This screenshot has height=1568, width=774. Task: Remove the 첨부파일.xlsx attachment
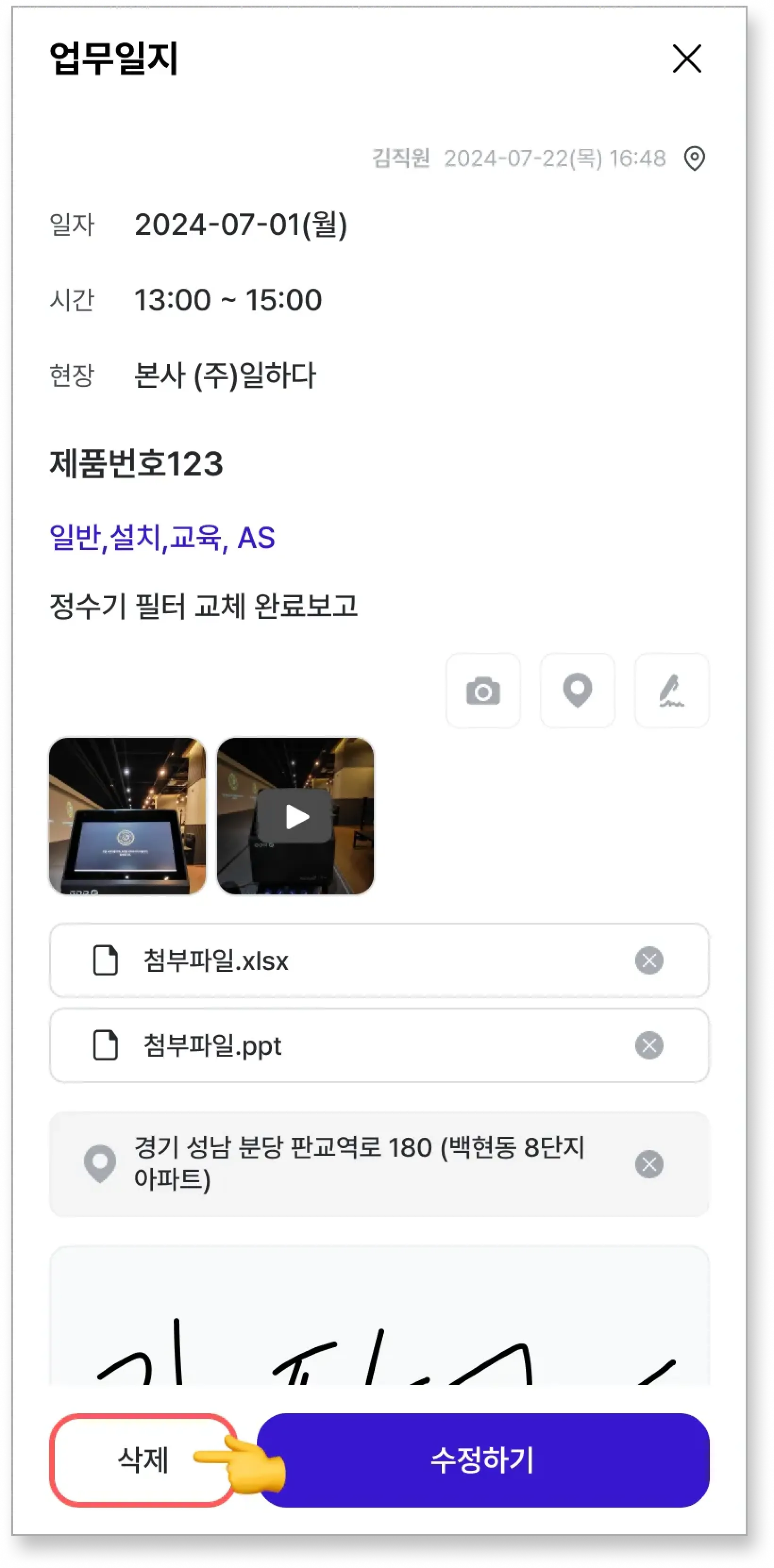649,960
